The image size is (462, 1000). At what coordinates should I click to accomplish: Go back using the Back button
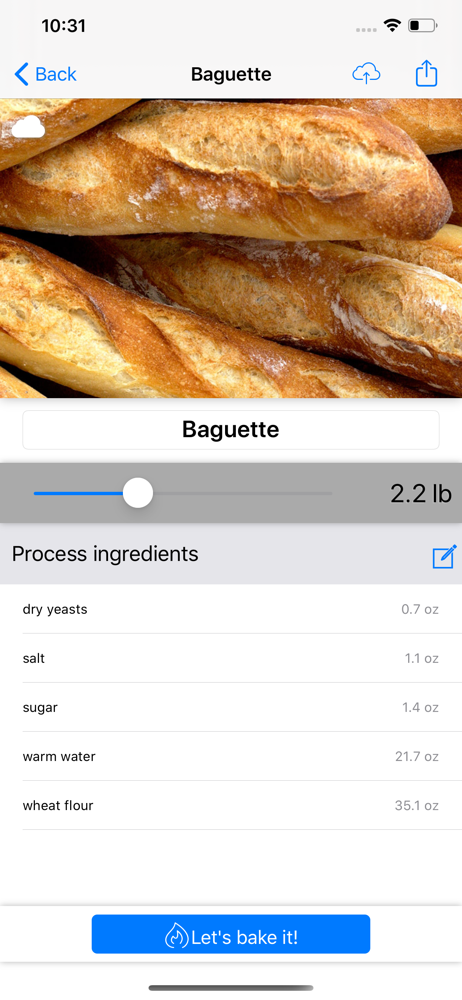click(x=45, y=75)
